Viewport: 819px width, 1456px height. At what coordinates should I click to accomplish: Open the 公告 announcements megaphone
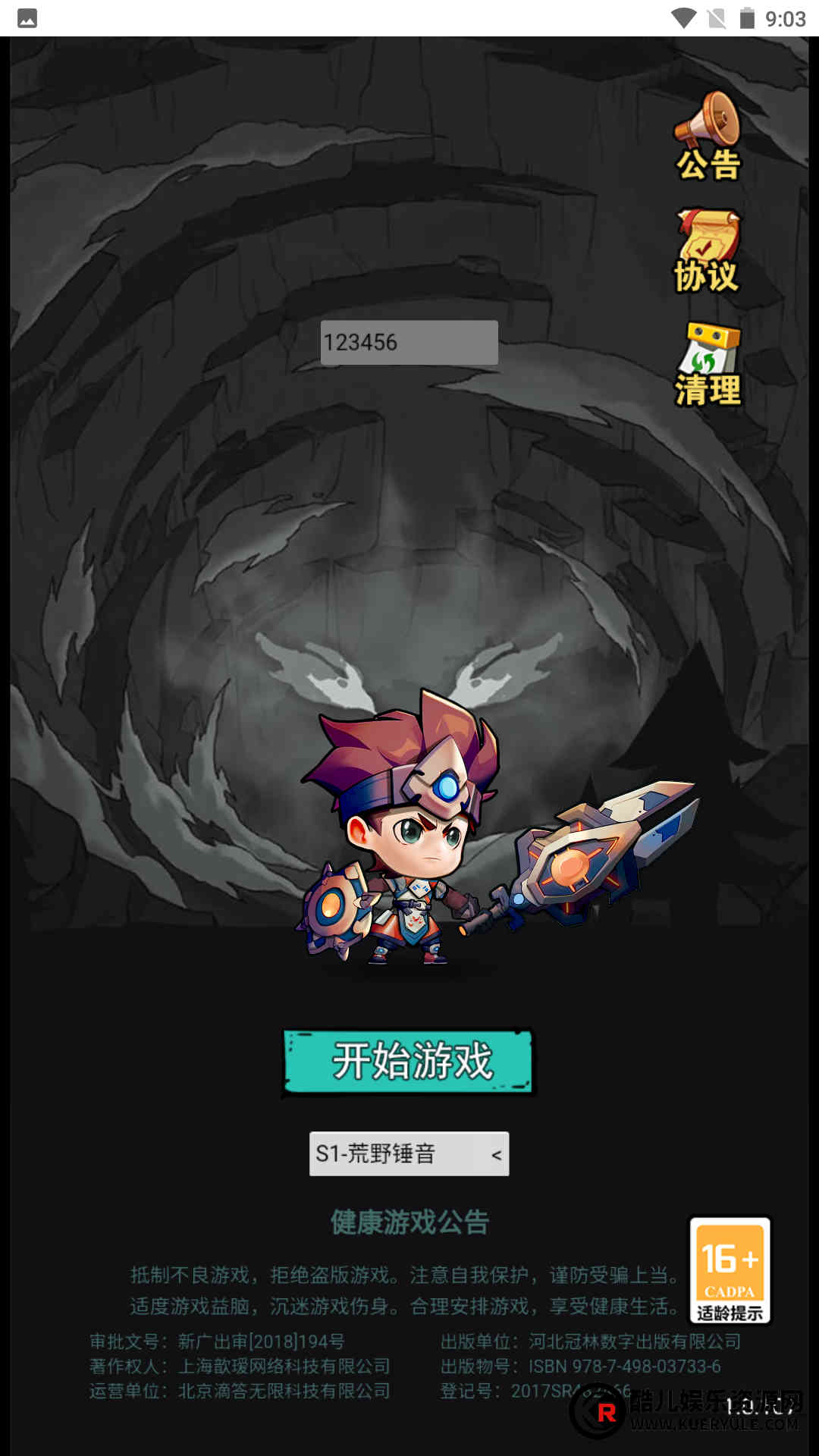708,136
